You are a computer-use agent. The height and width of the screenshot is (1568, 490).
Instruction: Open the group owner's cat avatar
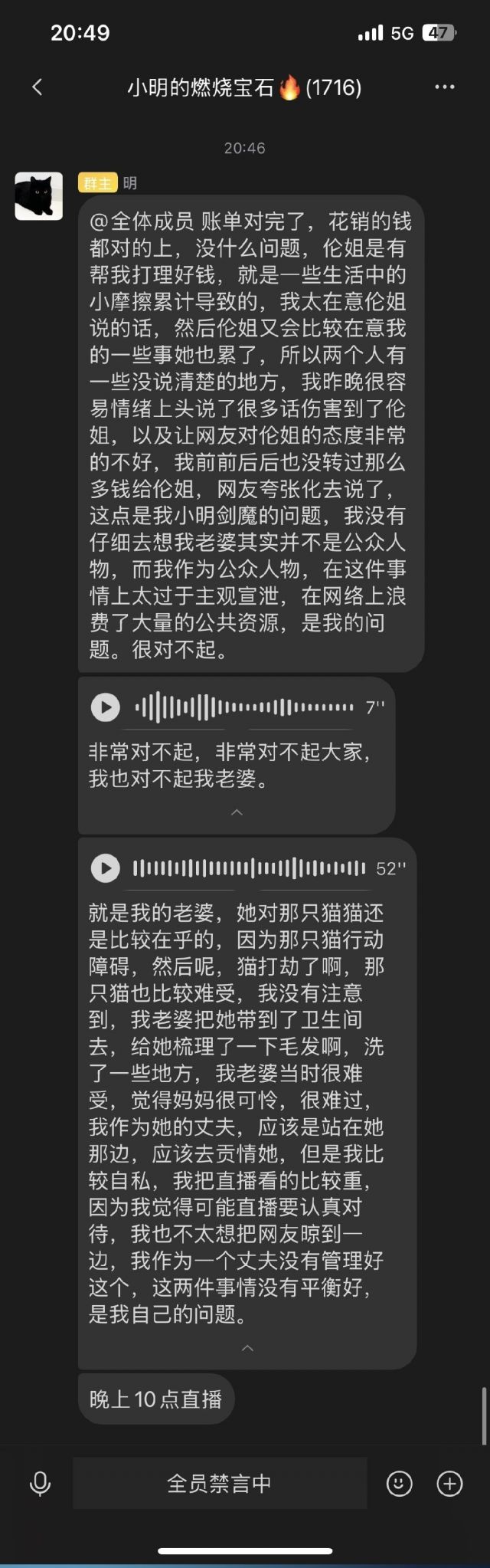pos(39,196)
